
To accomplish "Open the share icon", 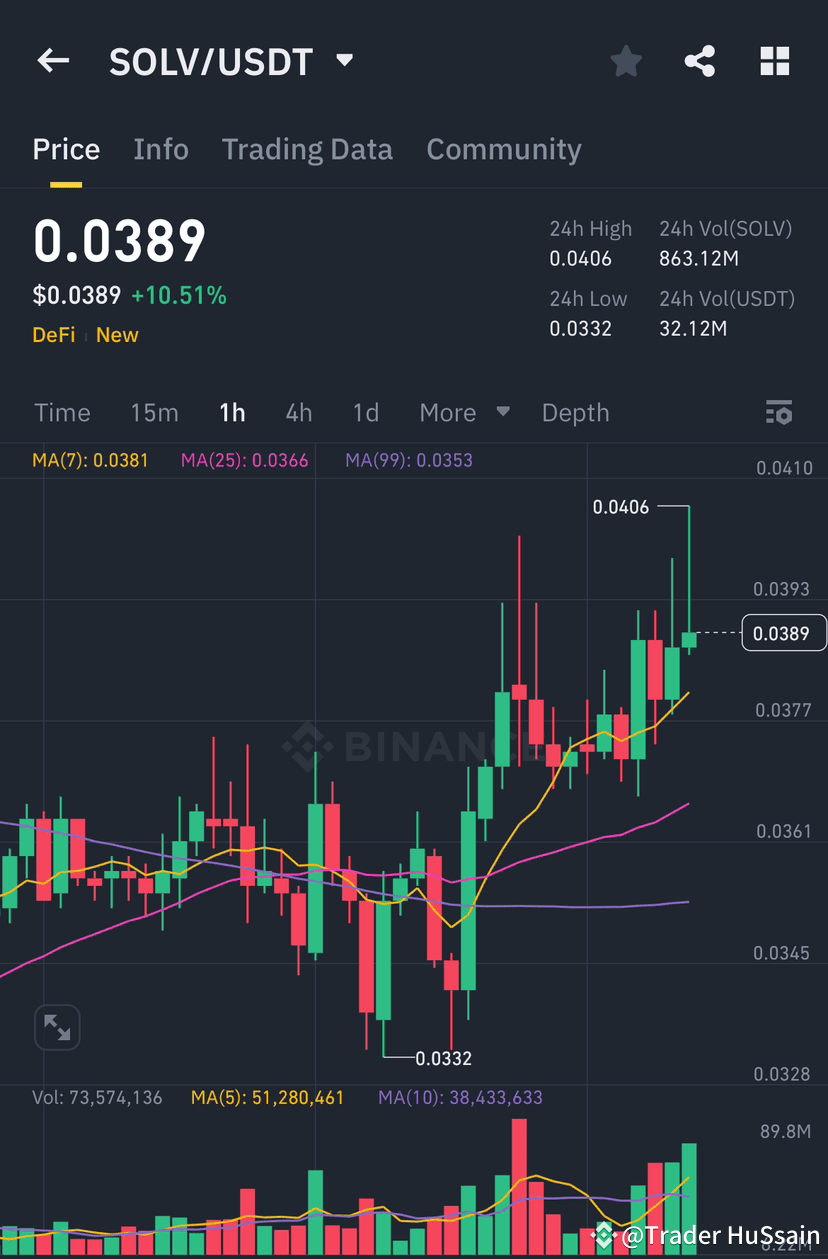I will click(x=699, y=61).
